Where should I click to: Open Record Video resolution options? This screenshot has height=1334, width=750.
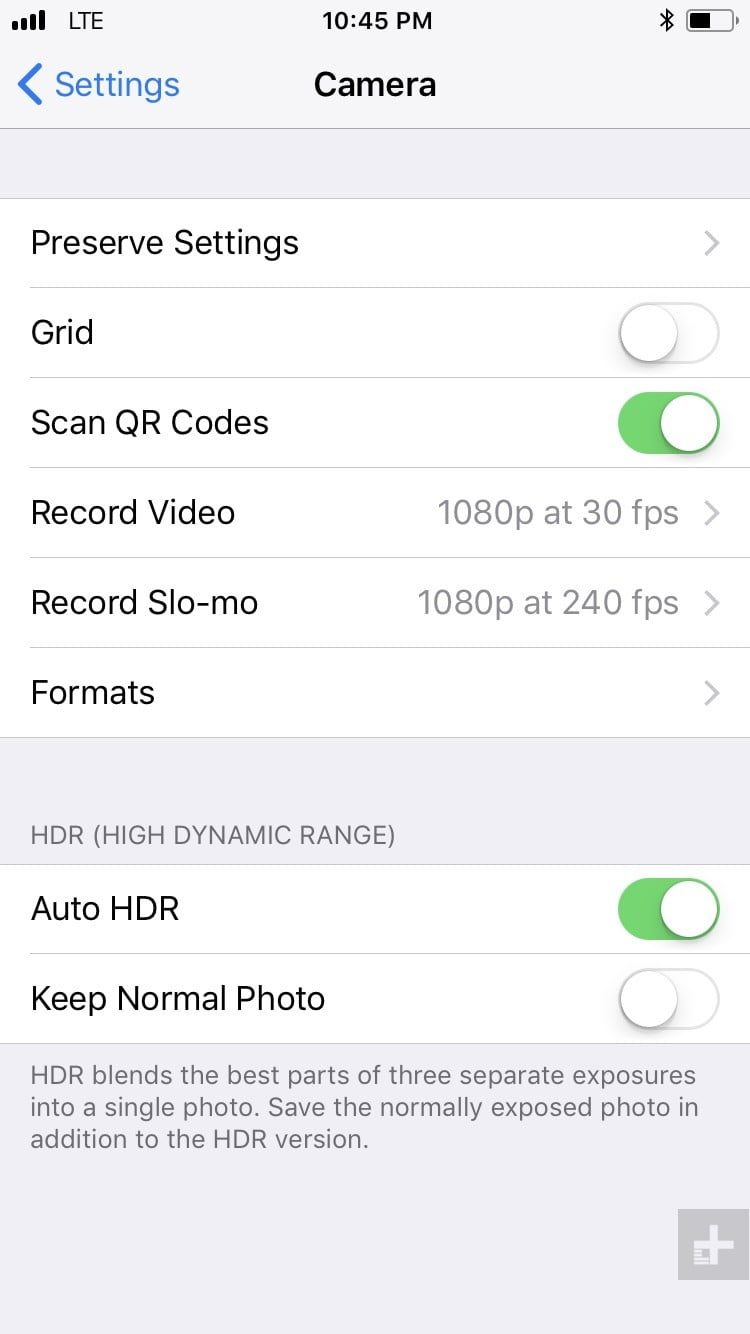click(374, 513)
